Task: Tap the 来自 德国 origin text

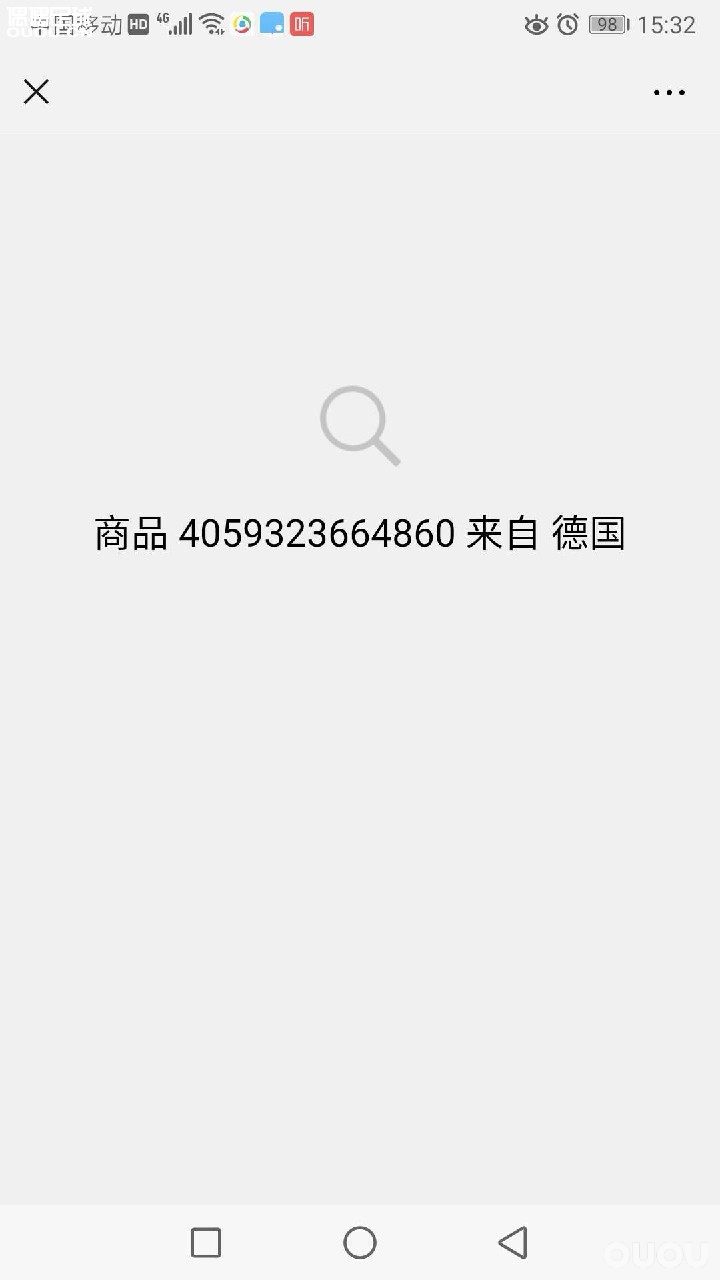Action: point(545,534)
